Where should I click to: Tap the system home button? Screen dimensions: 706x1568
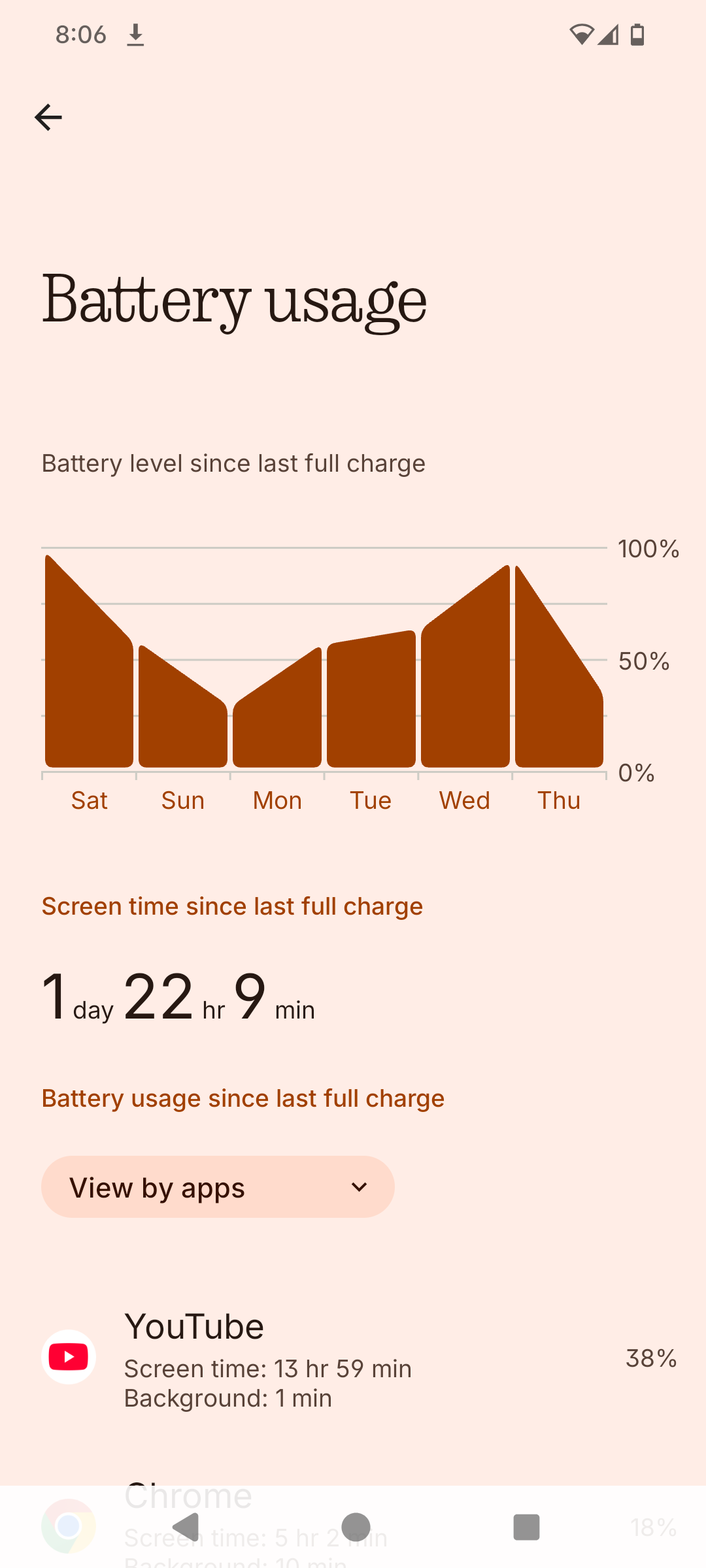[x=356, y=1527]
